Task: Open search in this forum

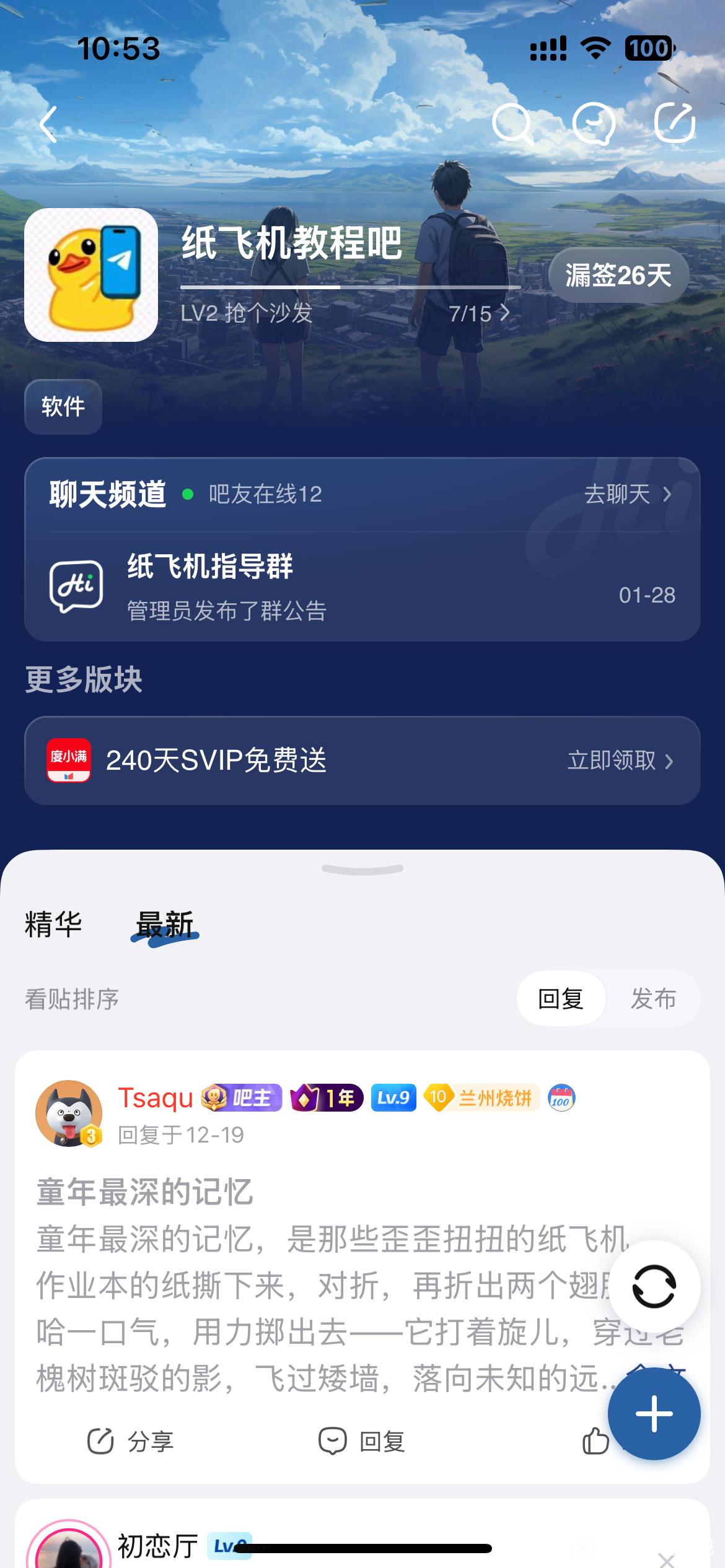Action: click(x=512, y=124)
